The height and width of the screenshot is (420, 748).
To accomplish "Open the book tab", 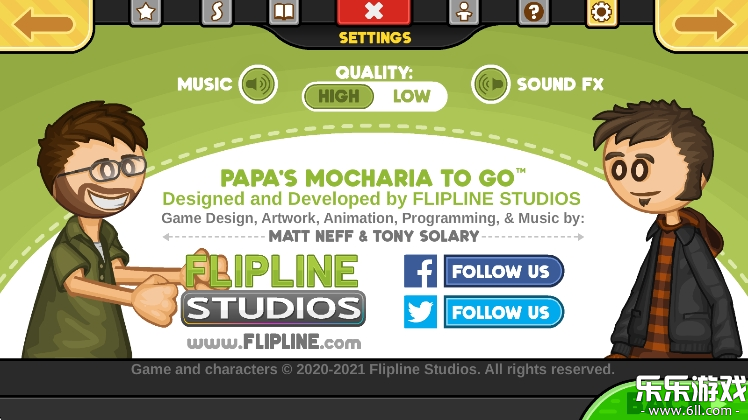I will click(284, 12).
